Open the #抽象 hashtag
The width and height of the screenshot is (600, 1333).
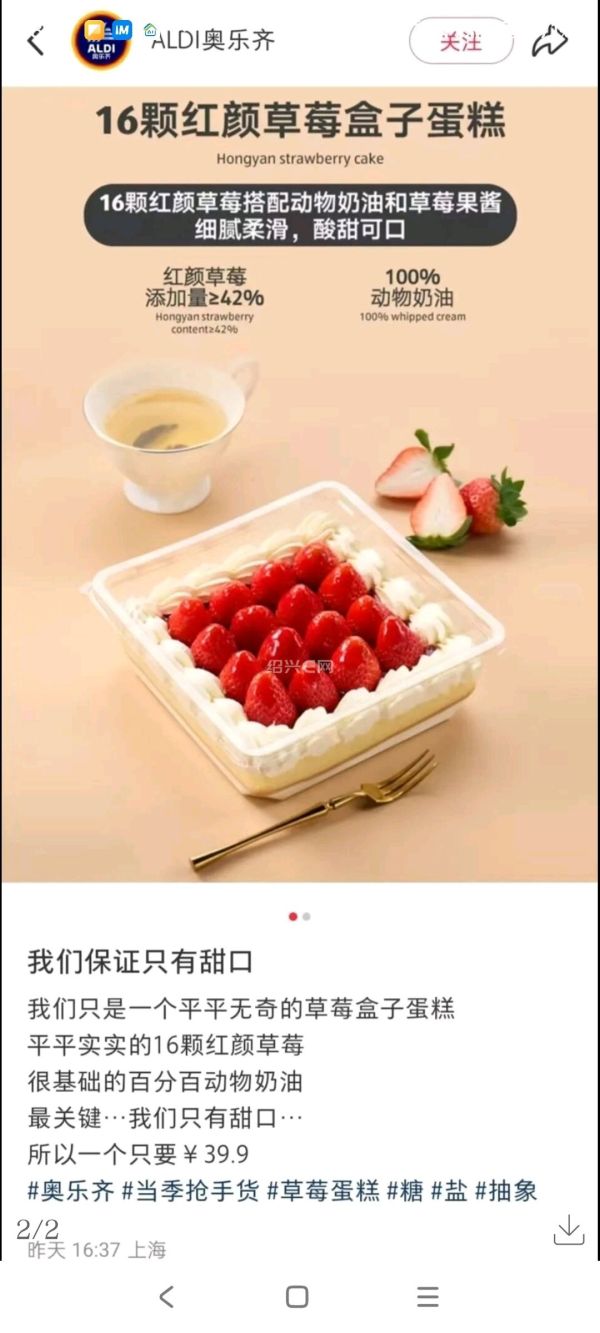(x=506, y=1190)
